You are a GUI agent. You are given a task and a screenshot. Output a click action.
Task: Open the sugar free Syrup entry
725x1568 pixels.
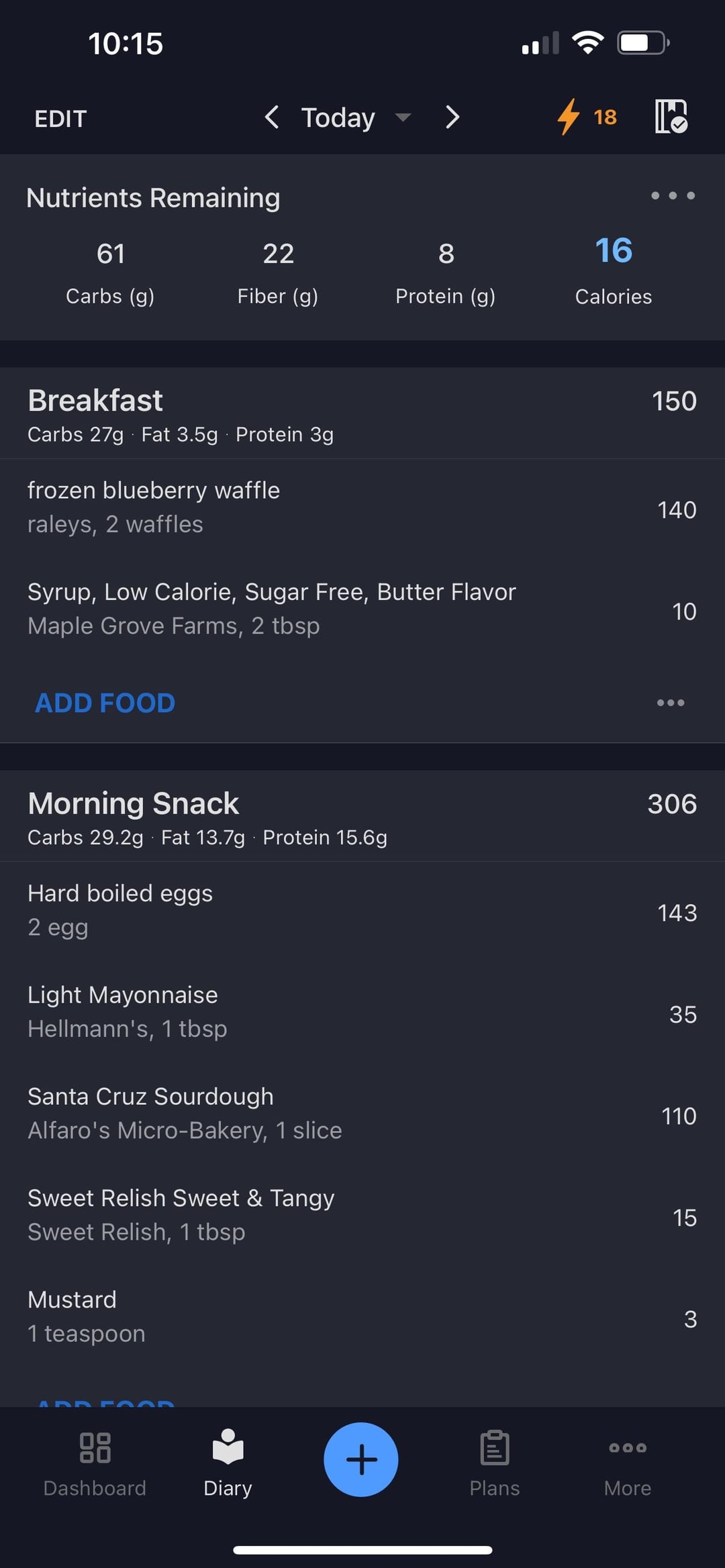coord(362,609)
